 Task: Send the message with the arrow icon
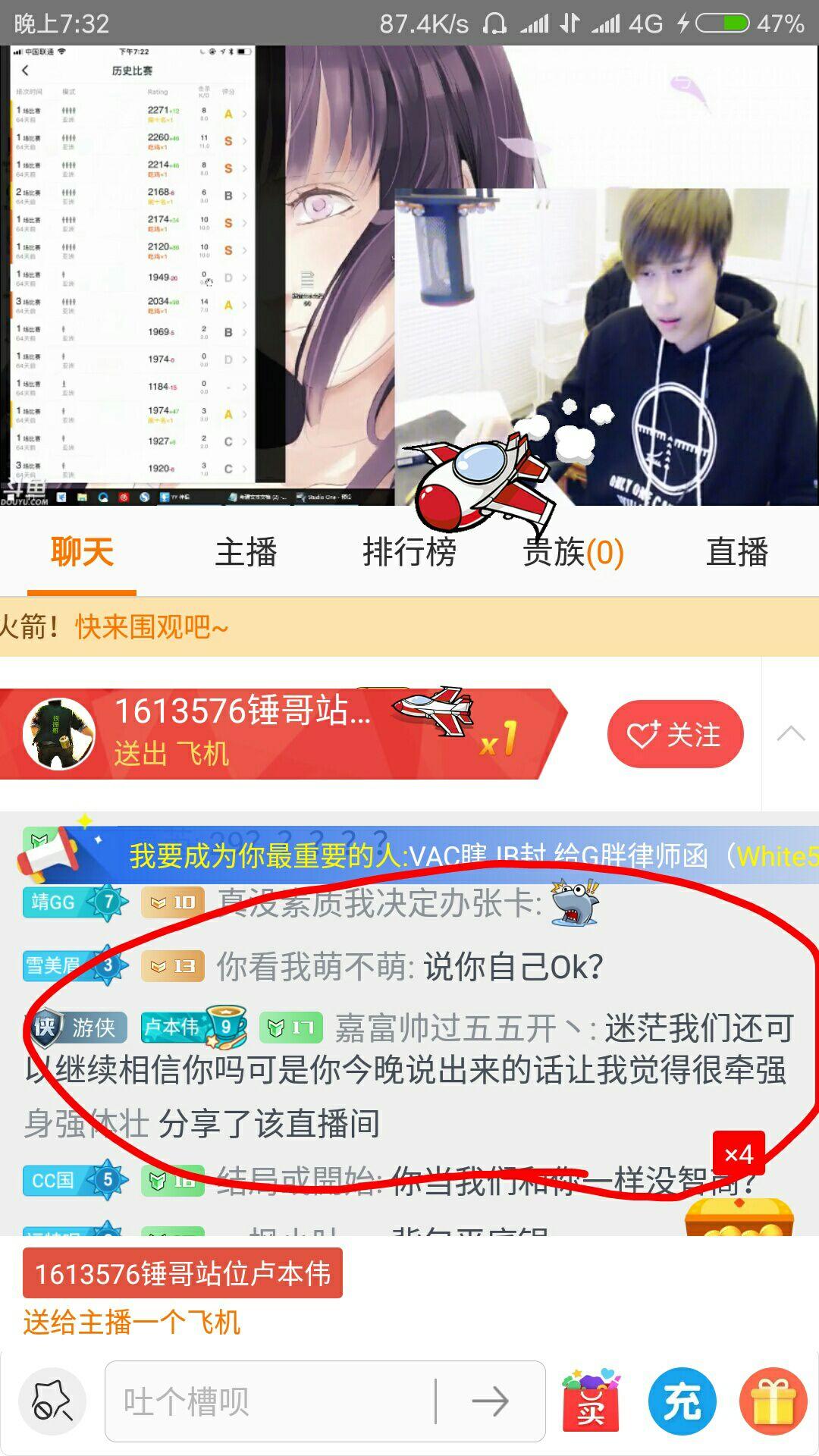click(x=490, y=1401)
